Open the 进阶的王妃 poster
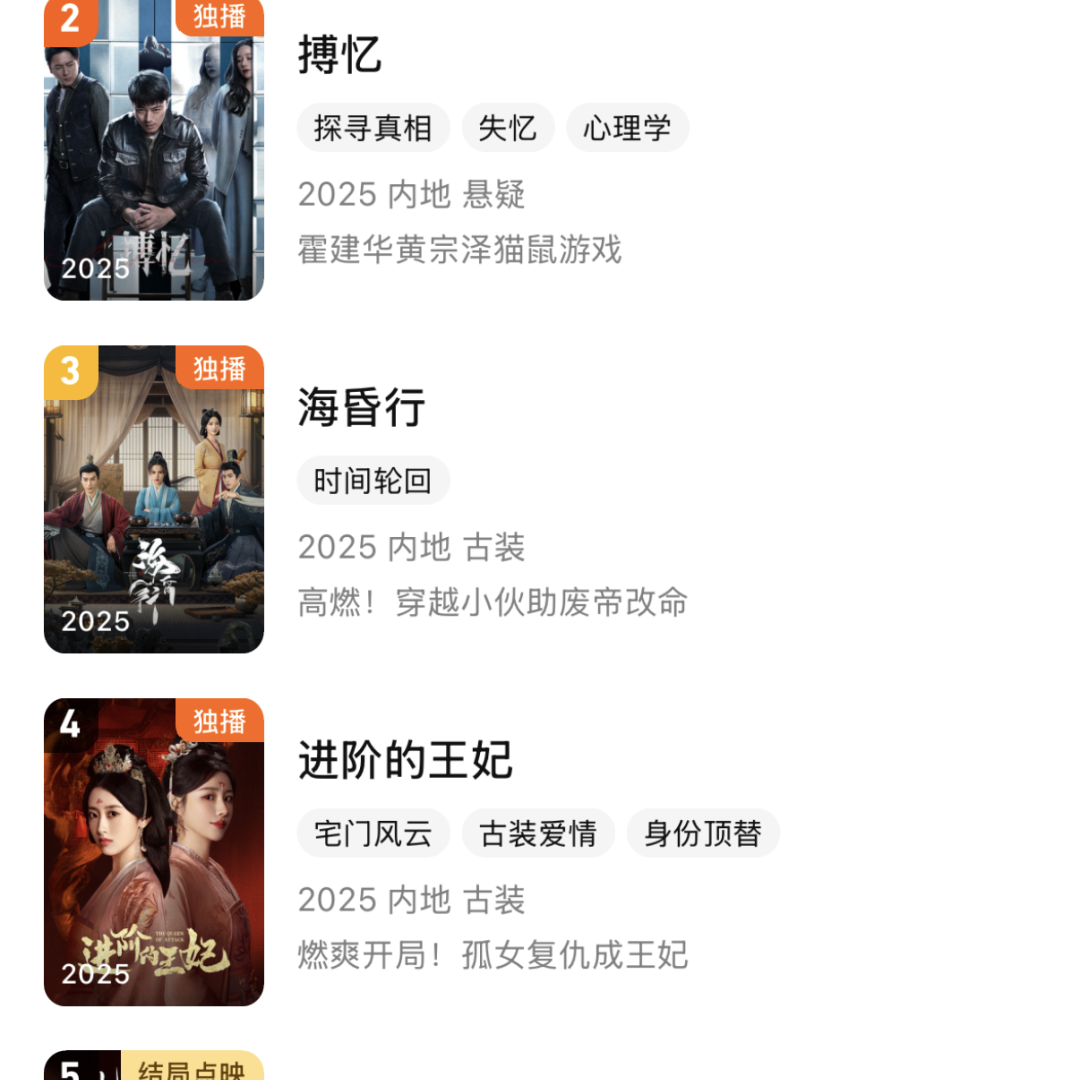This screenshot has width=1080, height=1080. 154,852
